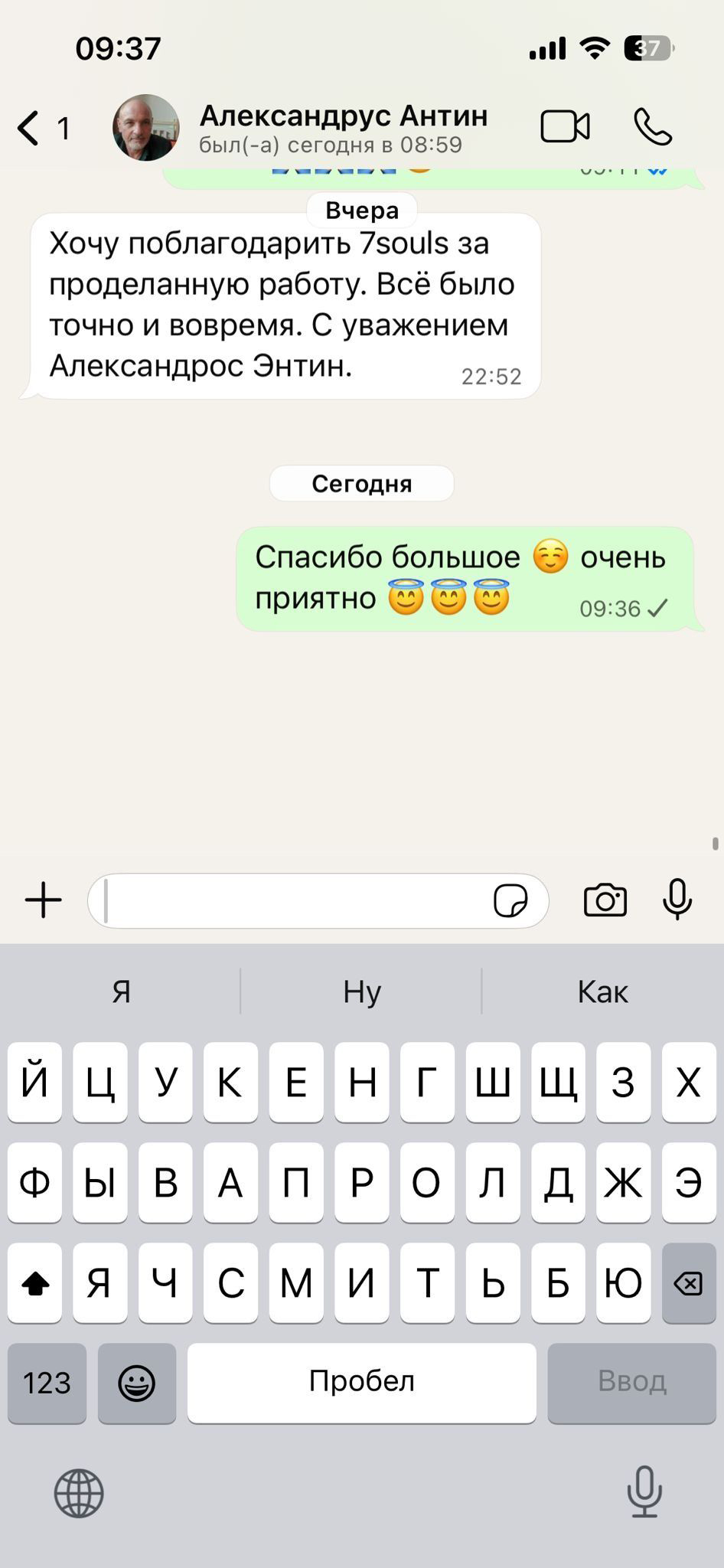This screenshot has width=724, height=1568.
Task: Switch the keyboard to 123 numbers
Action: pos(47,1383)
